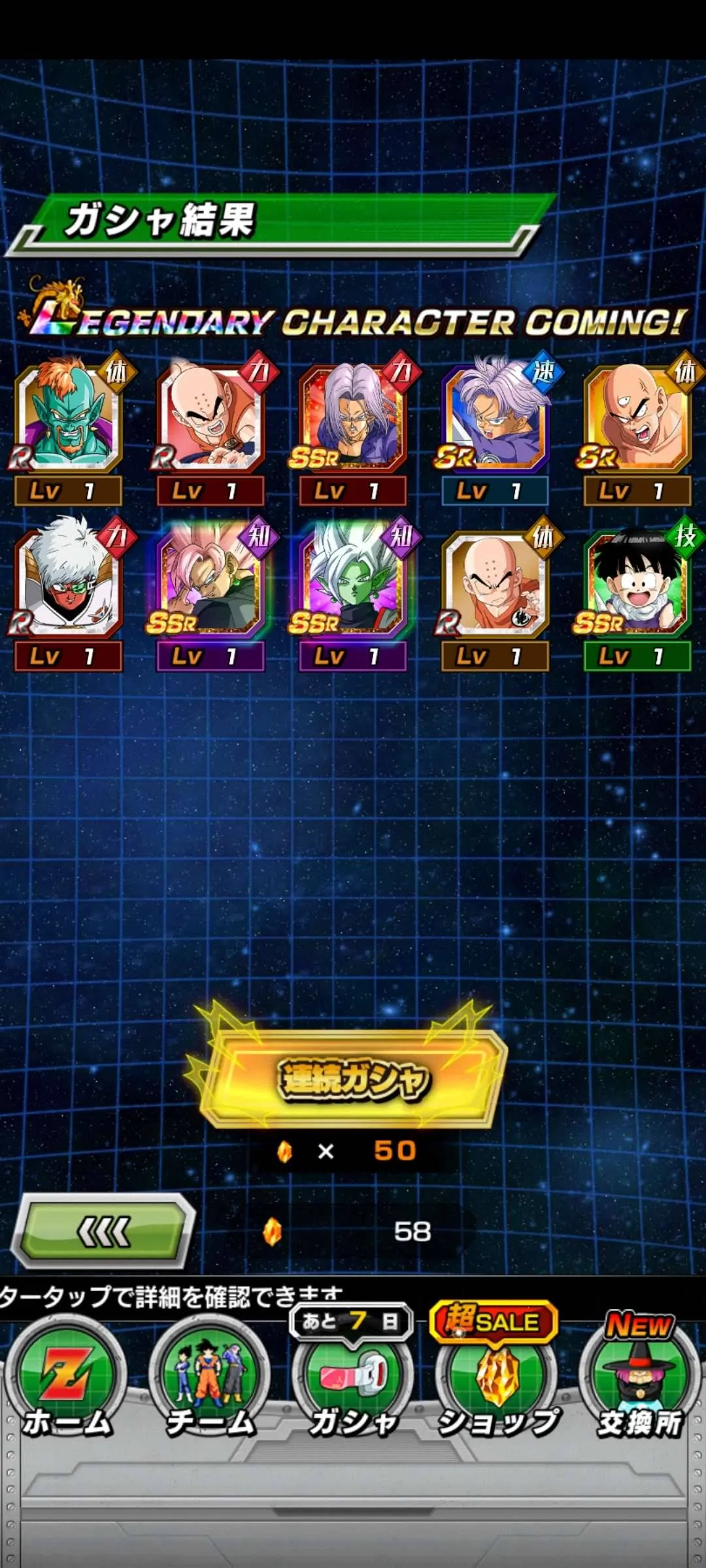View the SR Nappa card

[638, 429]
